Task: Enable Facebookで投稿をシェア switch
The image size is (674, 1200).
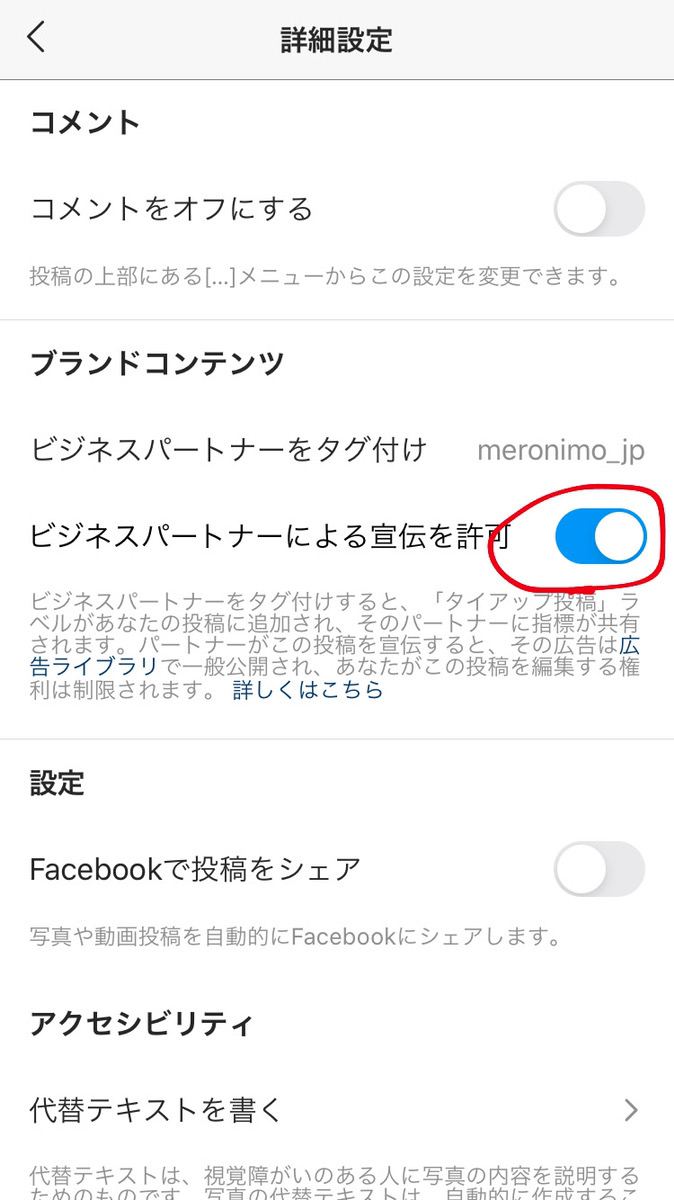Action: (x=599, y=869)
